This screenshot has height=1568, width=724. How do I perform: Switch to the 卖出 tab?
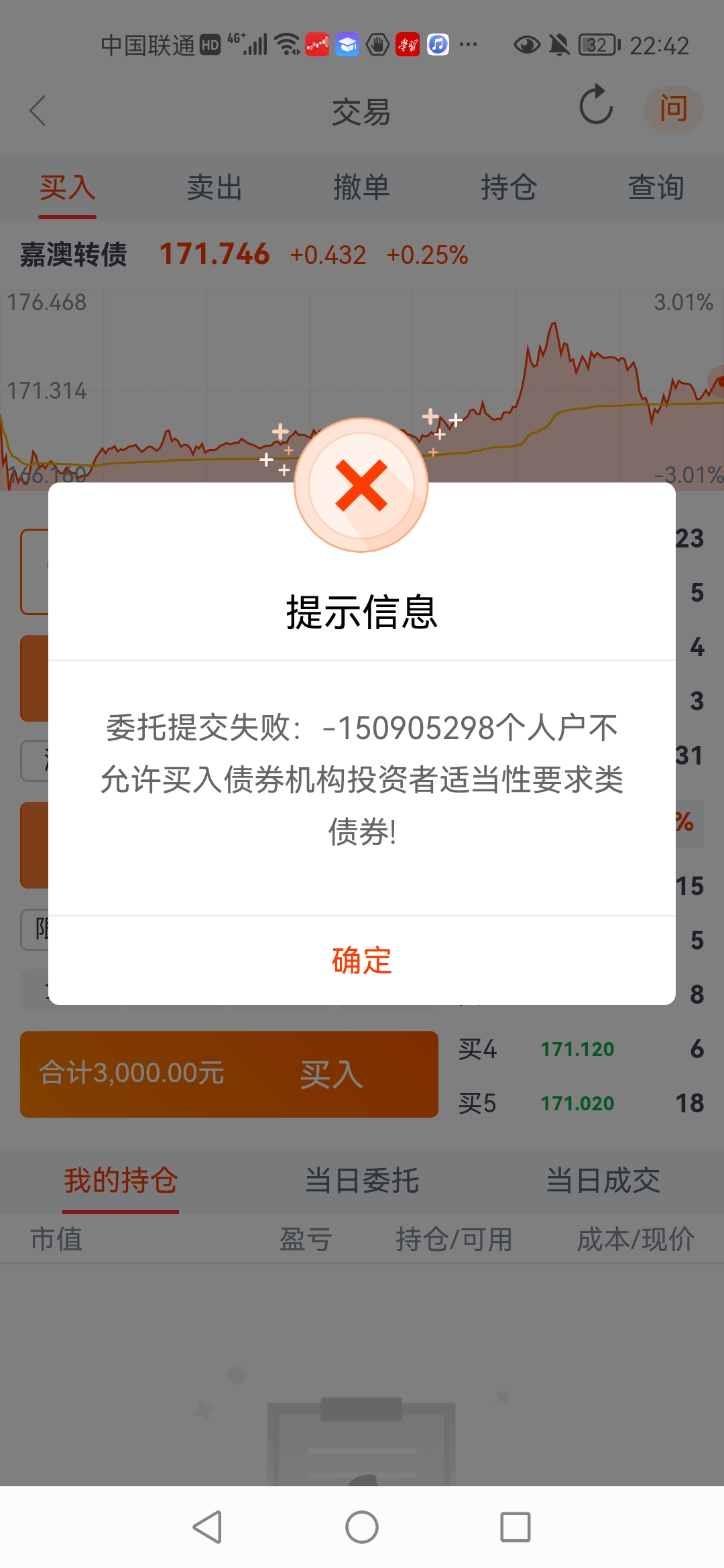pos(214,188)
